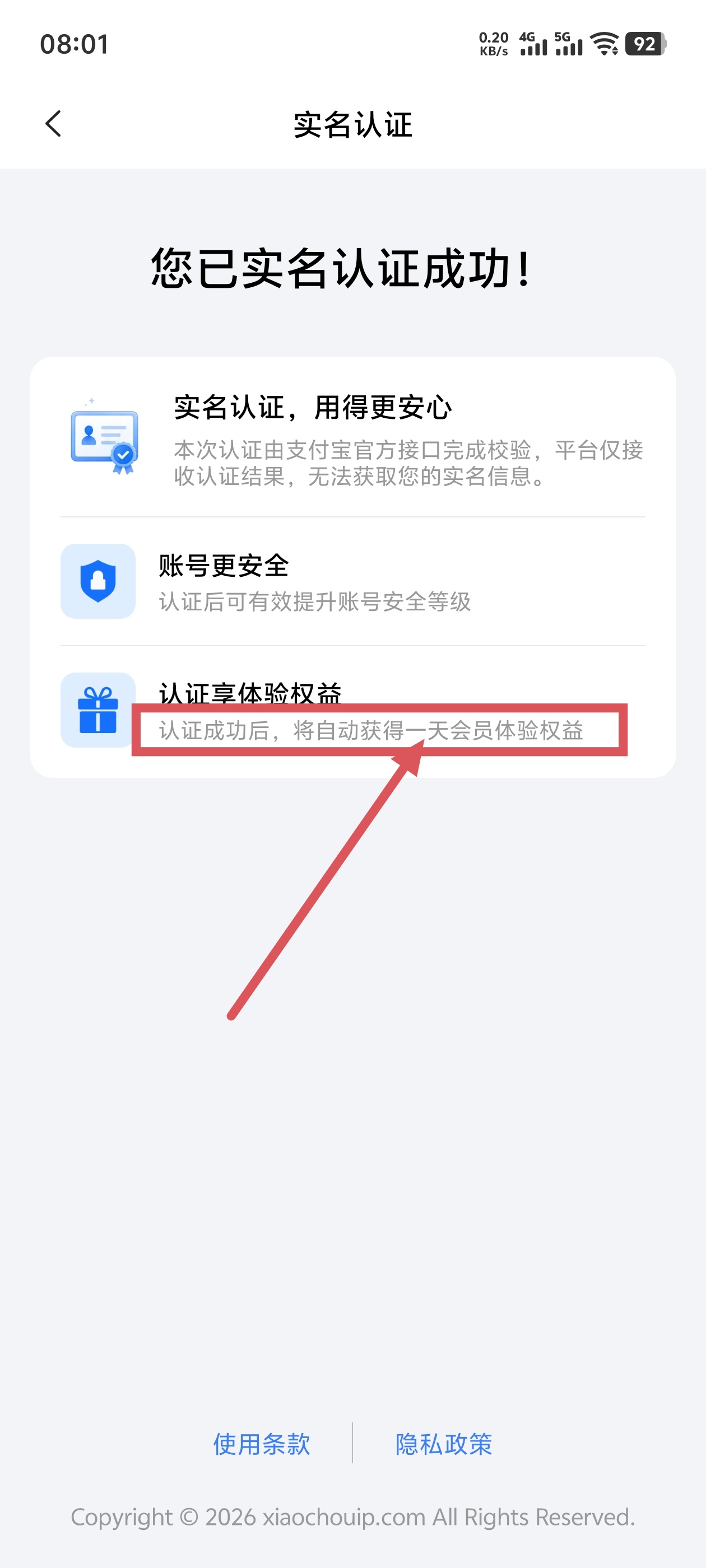Open the 隐私政策 link
706x1568 pixels.
point(443,1444)
